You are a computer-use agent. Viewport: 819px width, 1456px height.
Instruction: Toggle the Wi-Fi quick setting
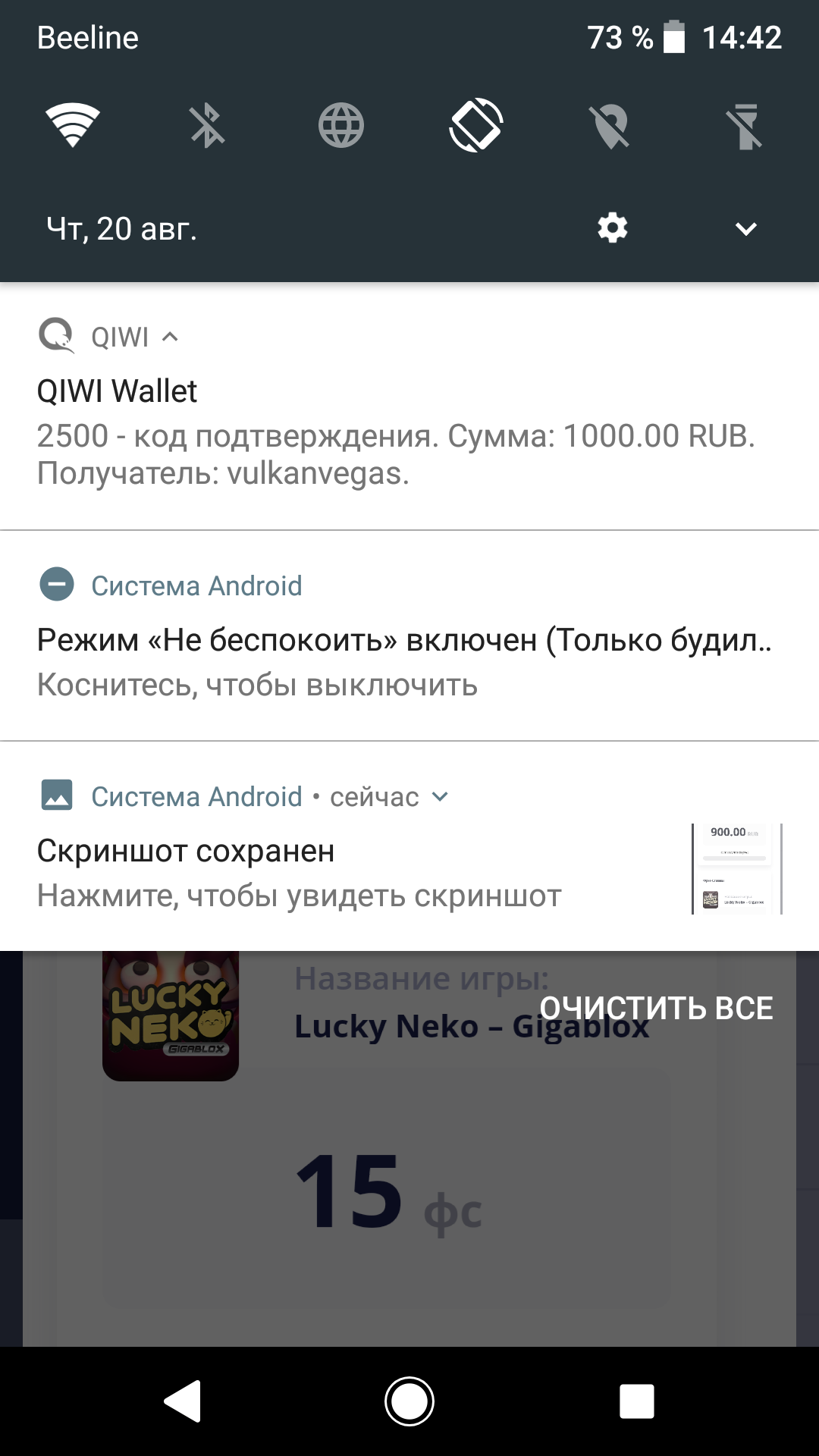pyautogui.click(x=73, y=125)
